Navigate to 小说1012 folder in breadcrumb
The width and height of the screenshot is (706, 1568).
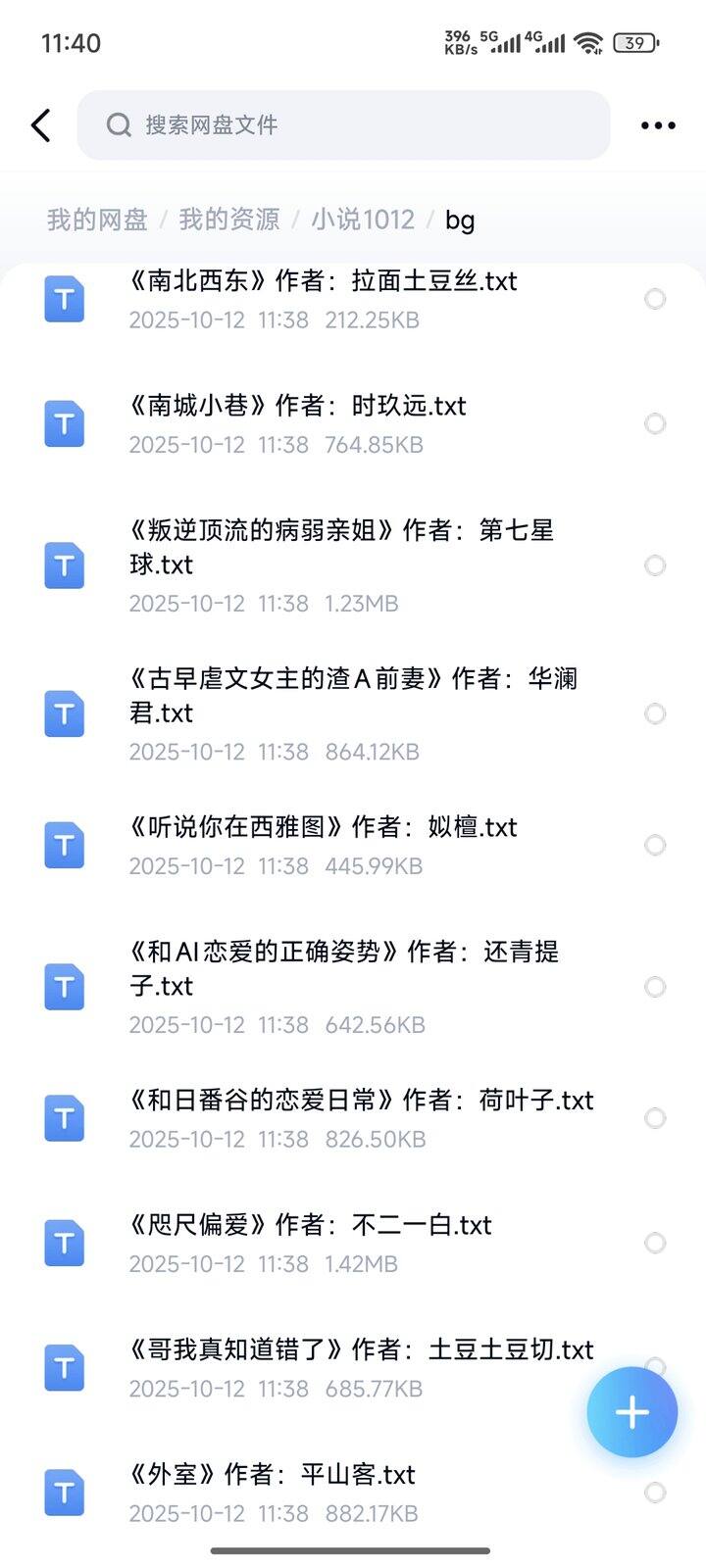[363, 220]
